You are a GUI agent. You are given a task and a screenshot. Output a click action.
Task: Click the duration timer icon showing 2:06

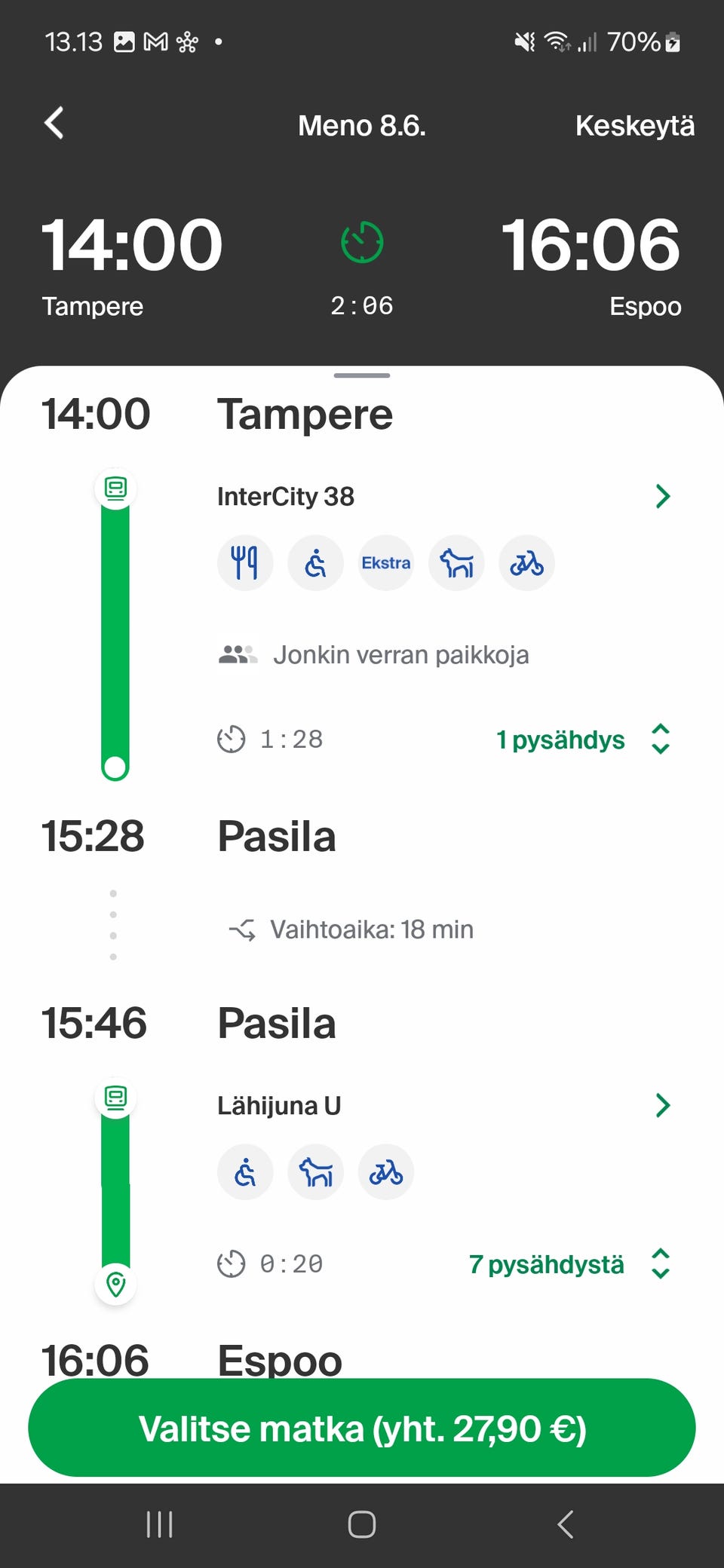(363, 241)
